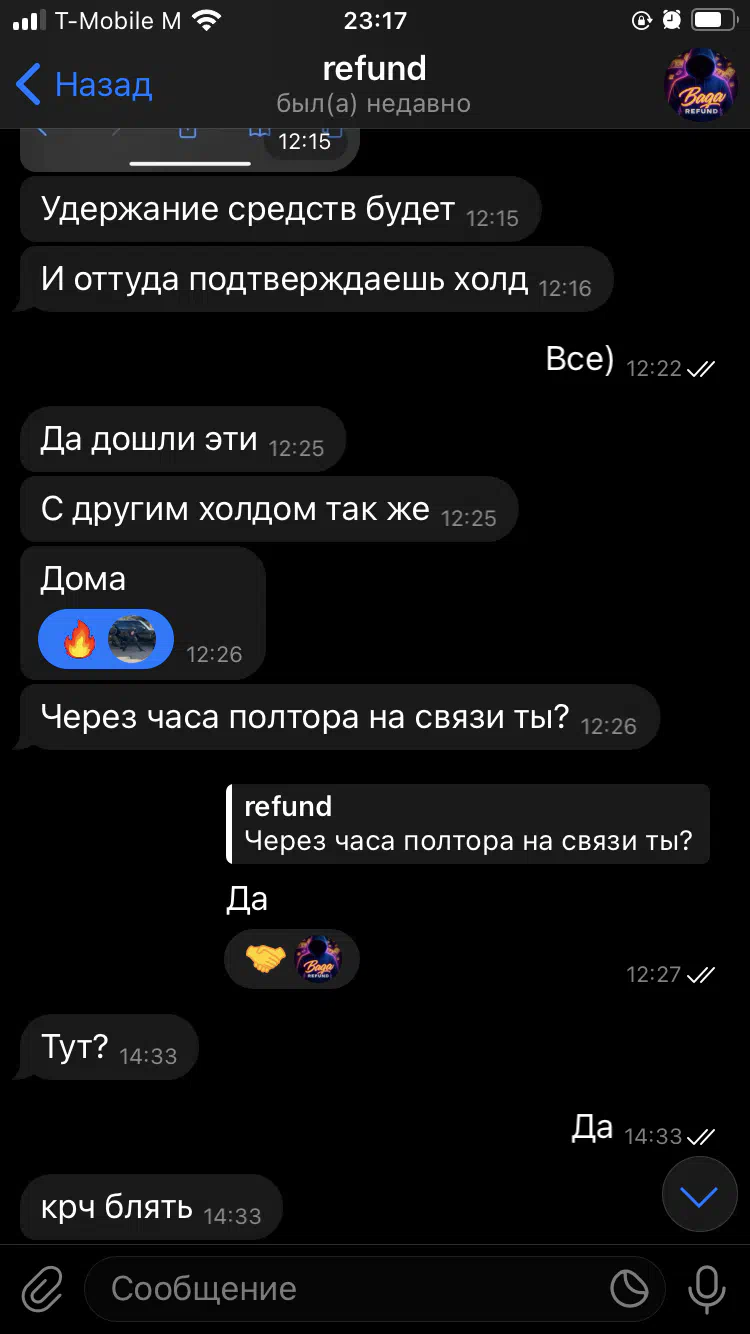Tap the microphone voice message button
The height and width of the screenshot is (1334, 750).
click(707, 1289)
